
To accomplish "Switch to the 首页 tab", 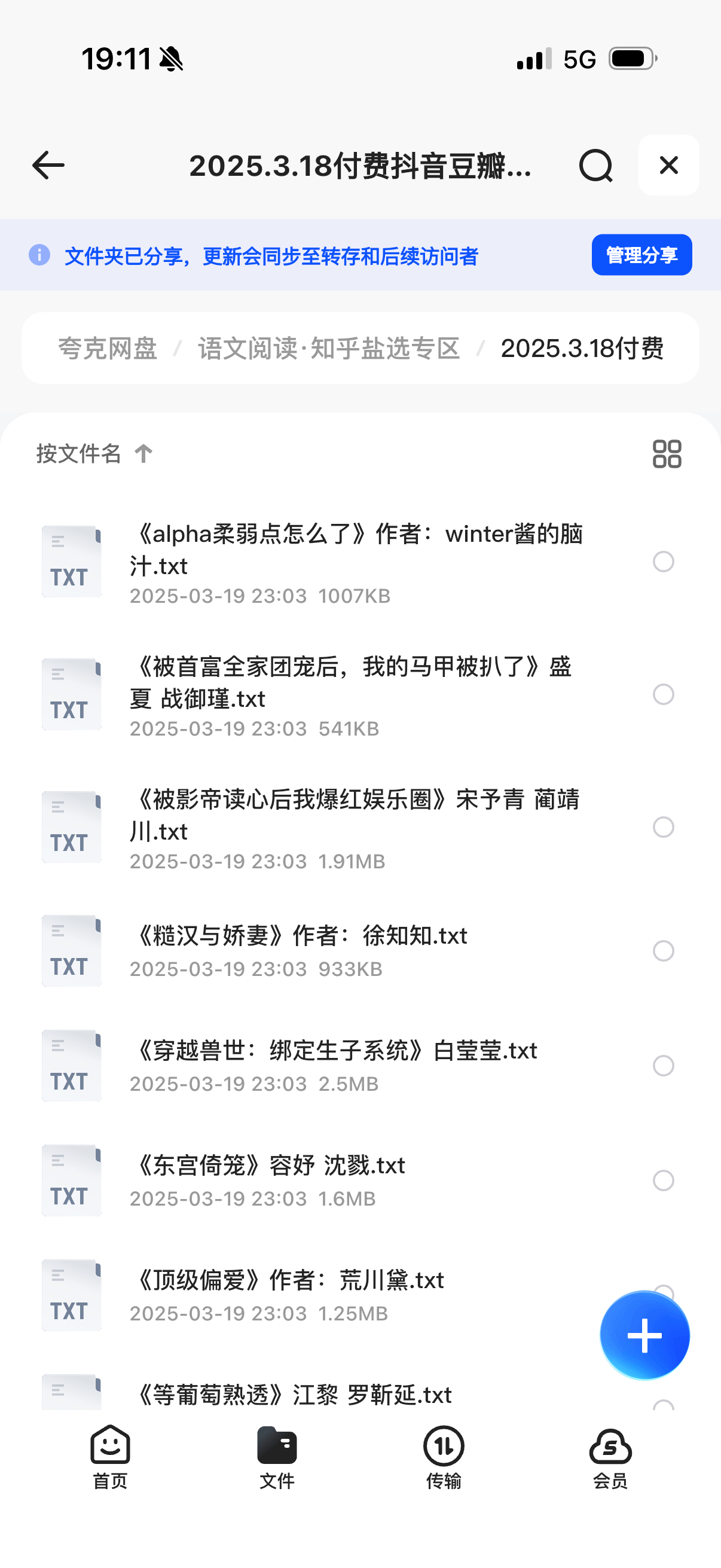I will coord(110,1457).
